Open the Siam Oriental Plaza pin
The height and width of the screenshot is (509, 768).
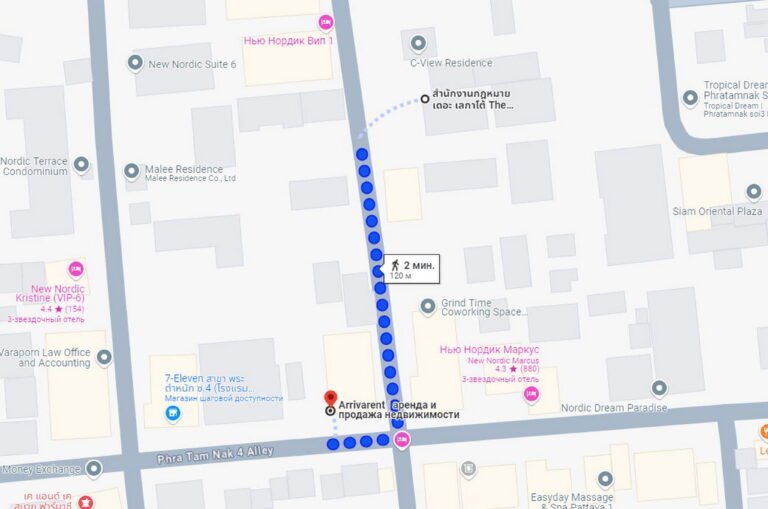tap(754, 192)
